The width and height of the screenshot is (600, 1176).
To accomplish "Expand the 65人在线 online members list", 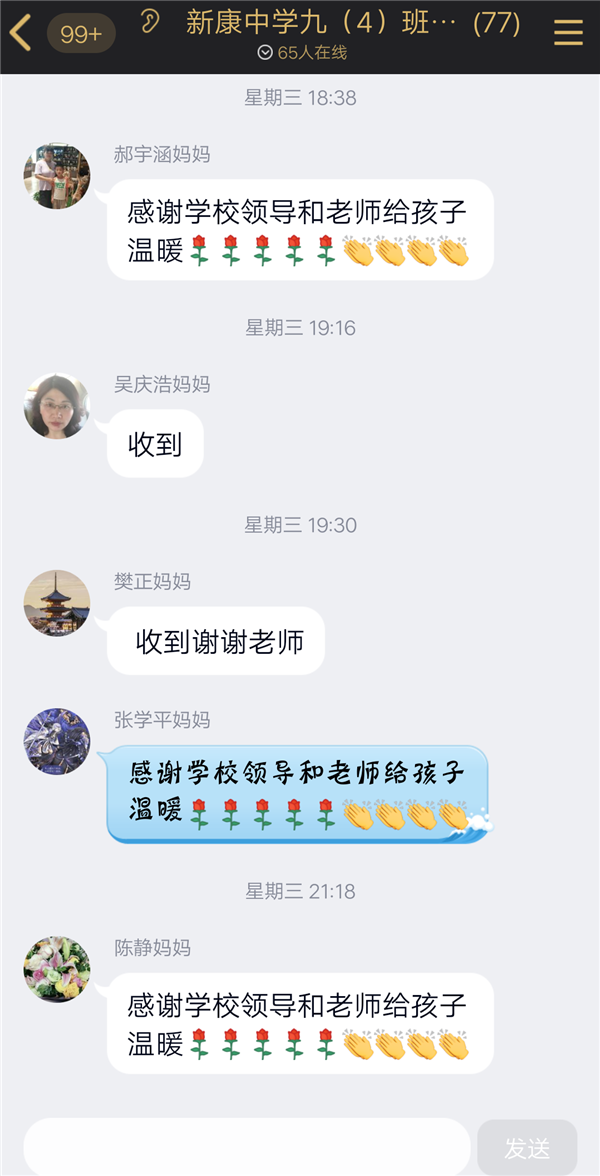I will point(302,53).
